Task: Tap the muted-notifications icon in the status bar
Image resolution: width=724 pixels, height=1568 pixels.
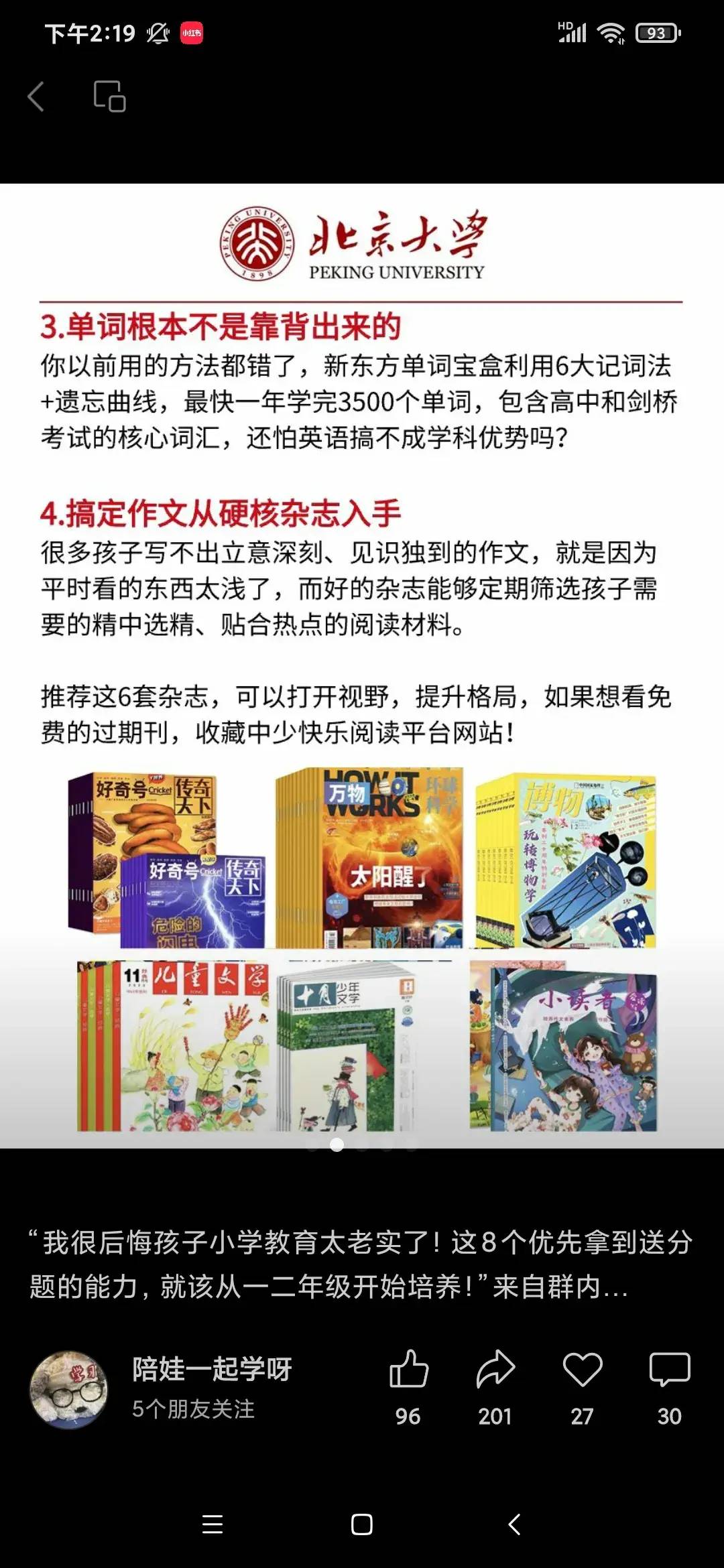Action: (x=157, y=32)
